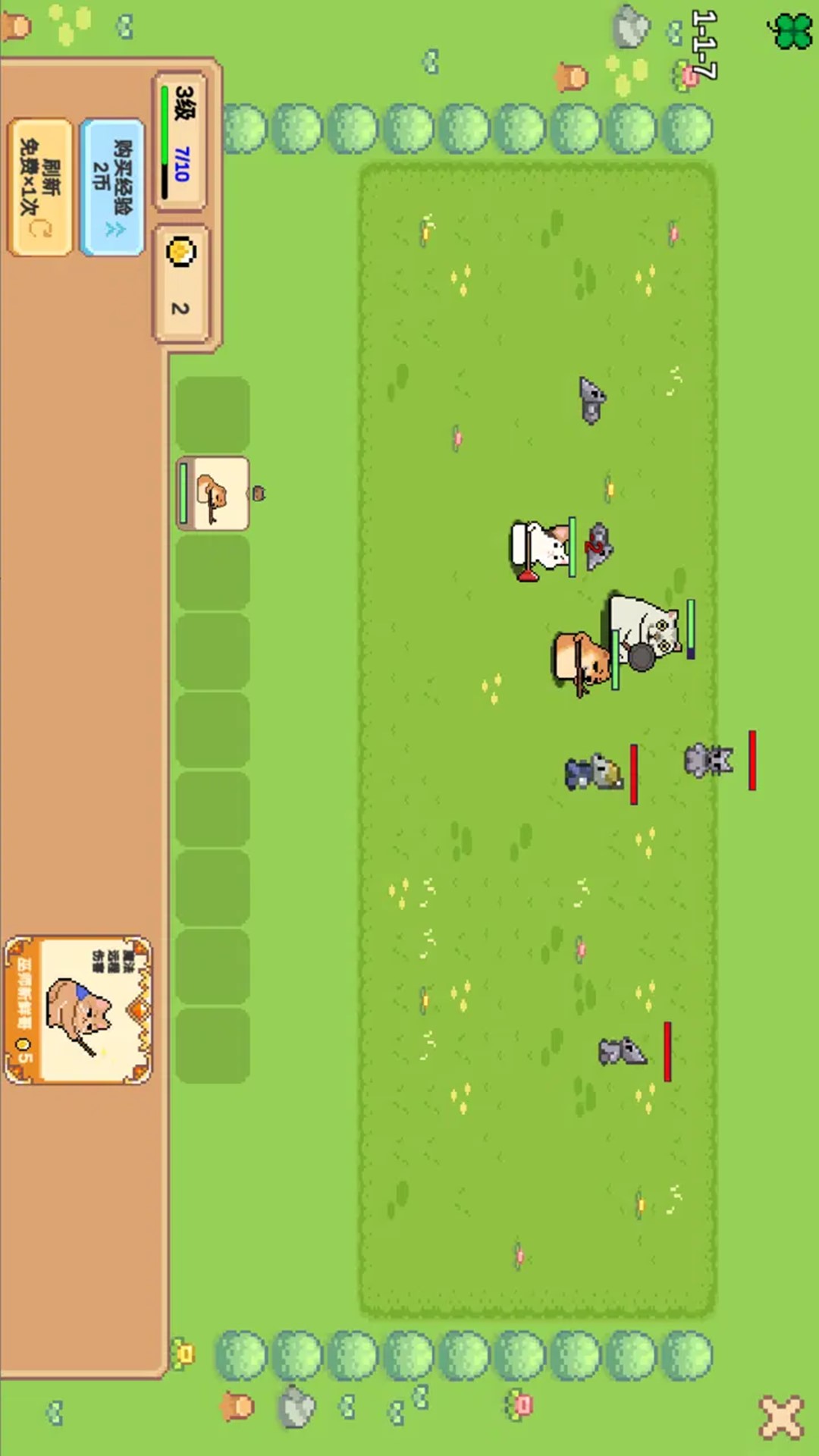Buy the wand cat card costing 5 coins
819x1456 pixels.
coord(79,1009)
